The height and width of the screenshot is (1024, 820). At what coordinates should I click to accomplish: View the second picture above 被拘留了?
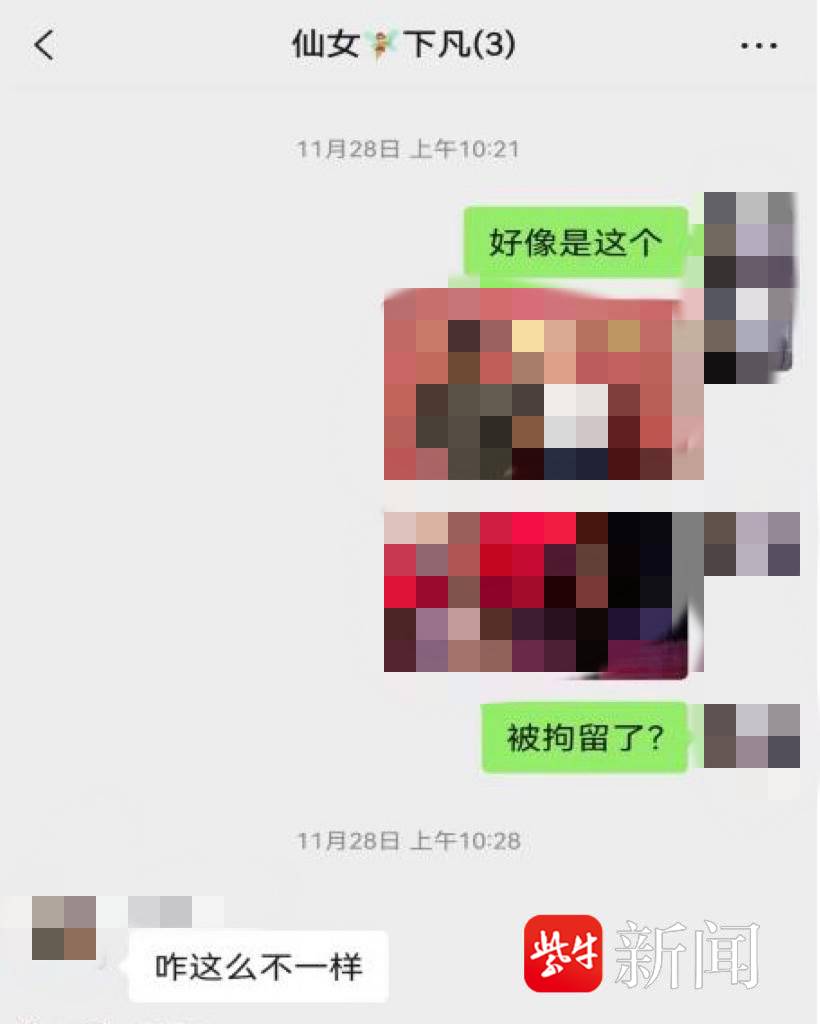(536, 592)
